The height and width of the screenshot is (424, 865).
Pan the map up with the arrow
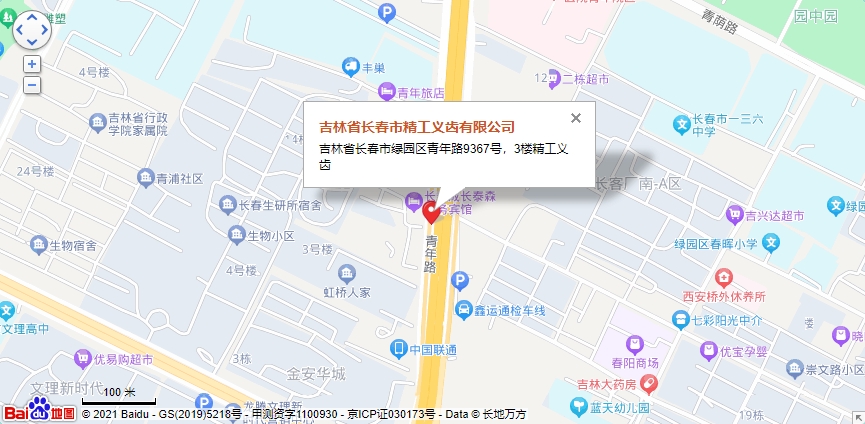point(31,18)
